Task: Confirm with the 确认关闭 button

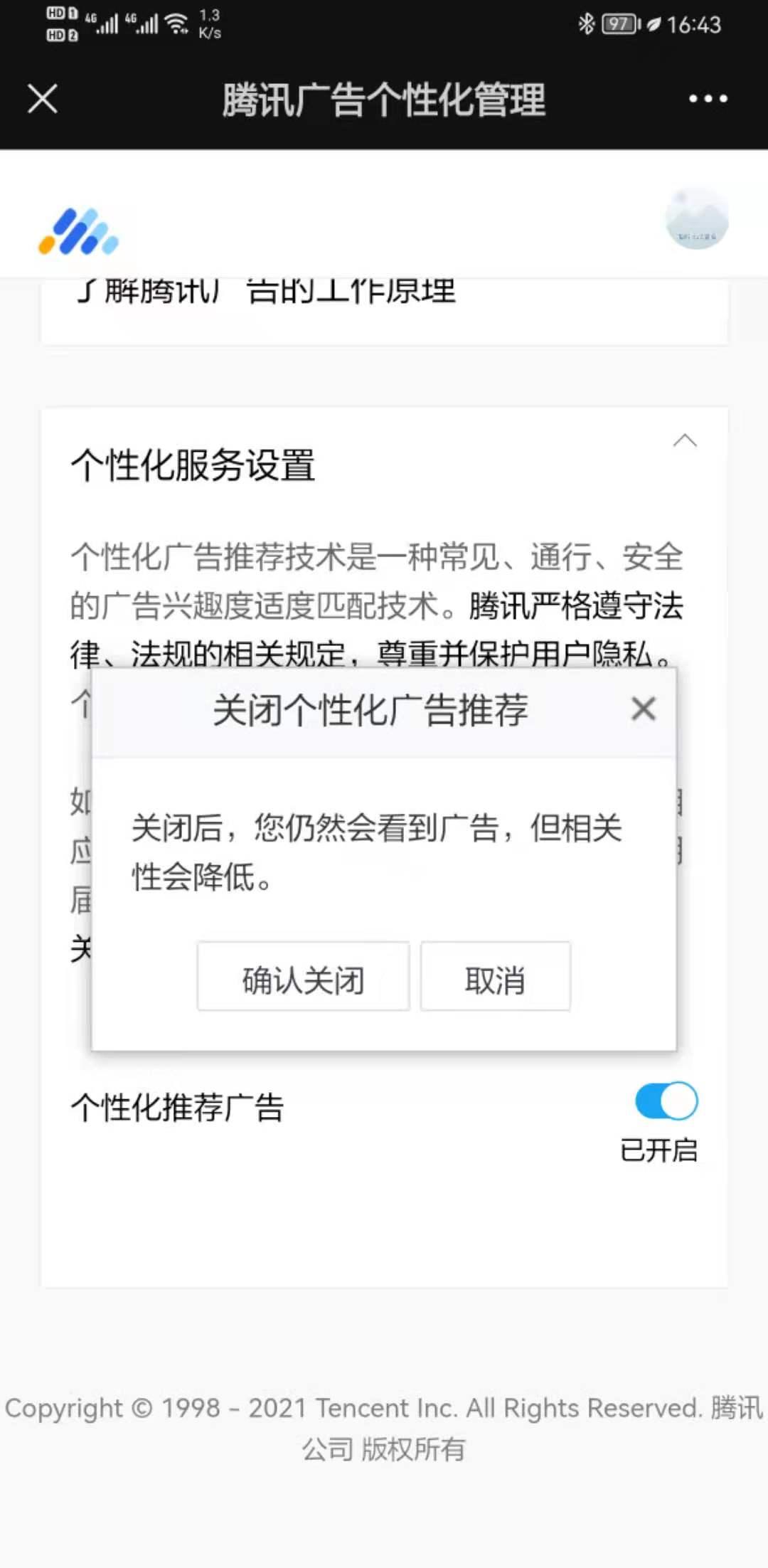Action: (x=303, y=976)
